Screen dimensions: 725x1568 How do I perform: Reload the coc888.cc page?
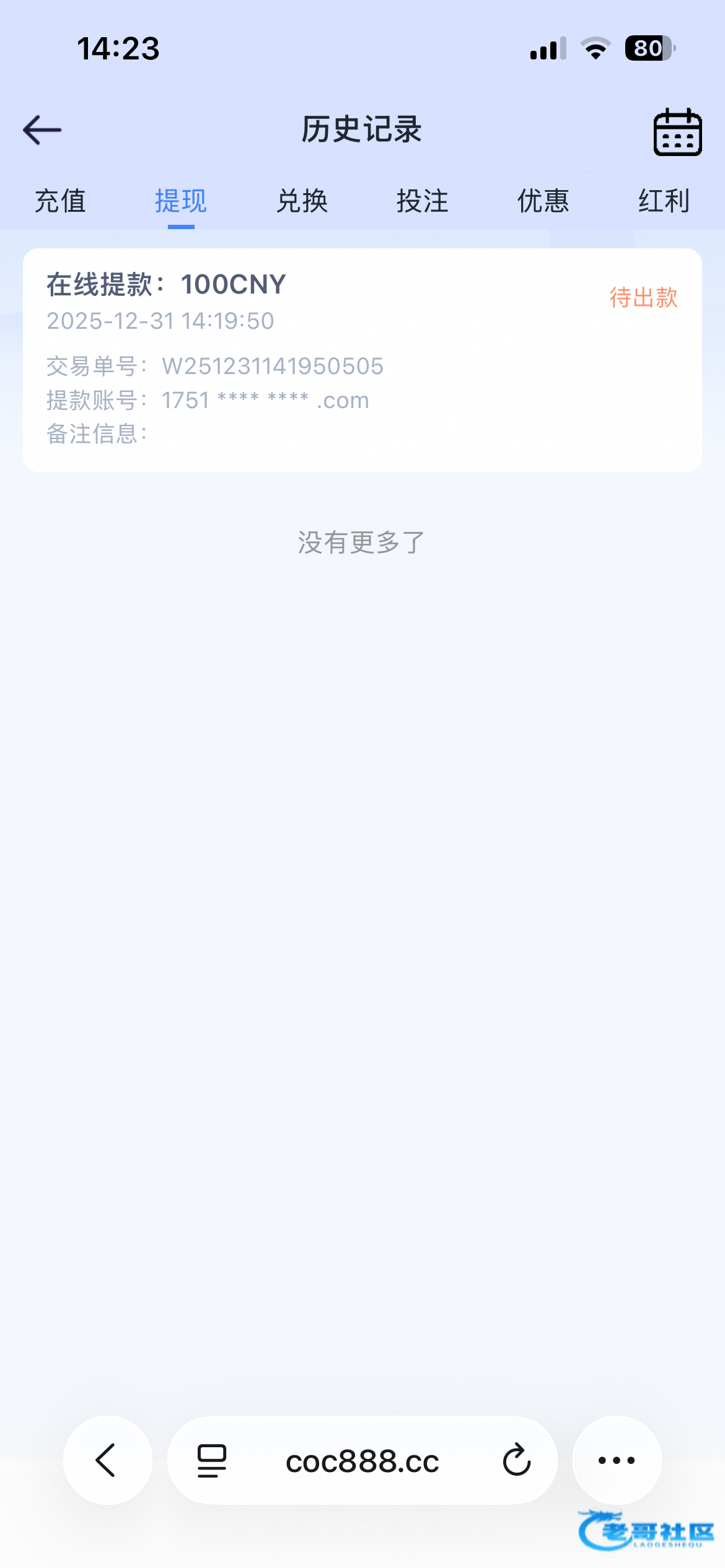point(517,1460)
